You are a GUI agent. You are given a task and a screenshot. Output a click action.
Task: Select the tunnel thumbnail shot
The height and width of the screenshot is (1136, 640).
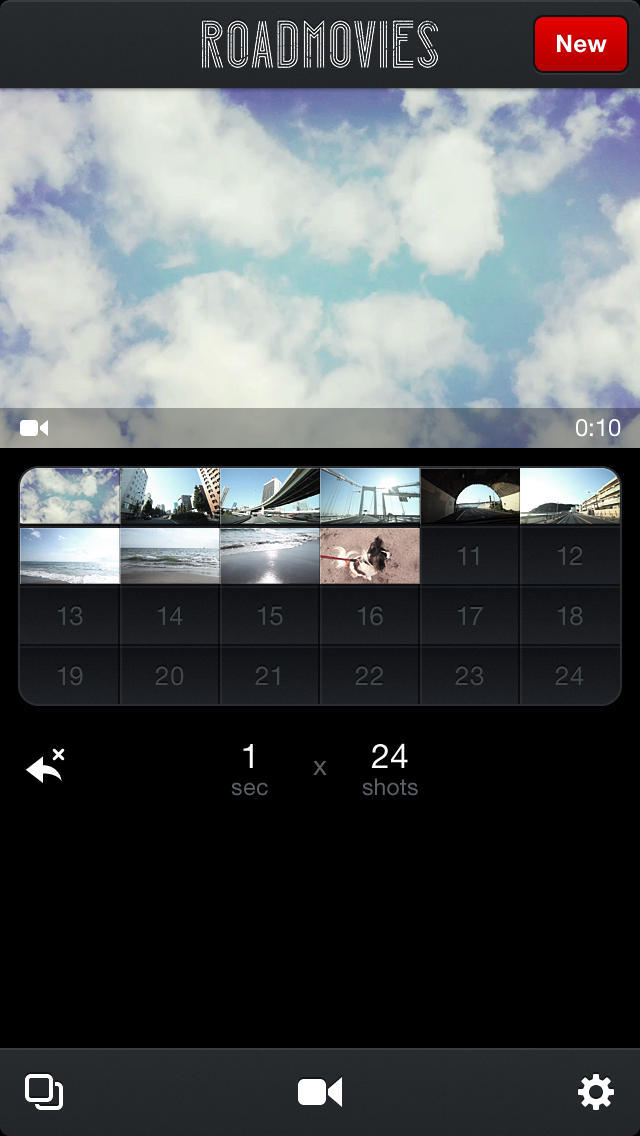(x=470, y=497)
